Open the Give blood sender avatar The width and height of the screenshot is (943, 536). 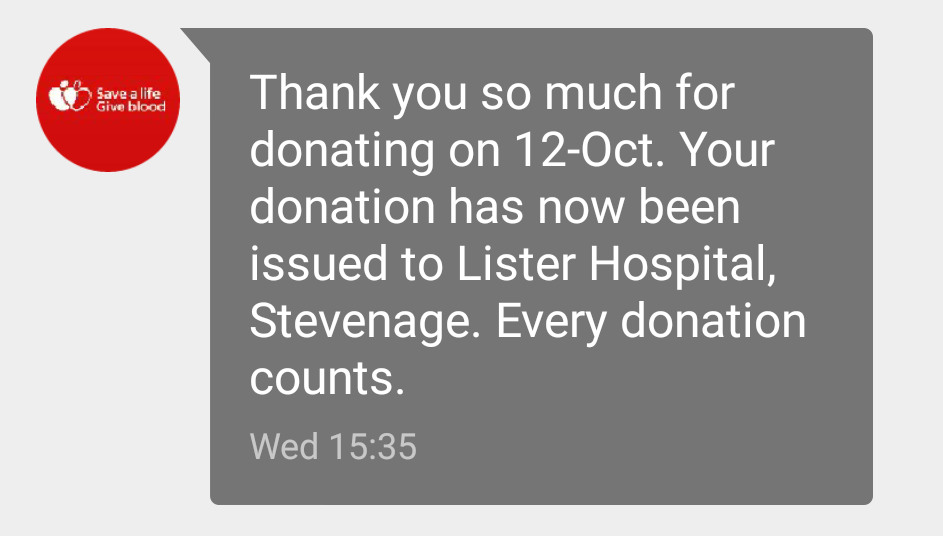tap(106, 101)
